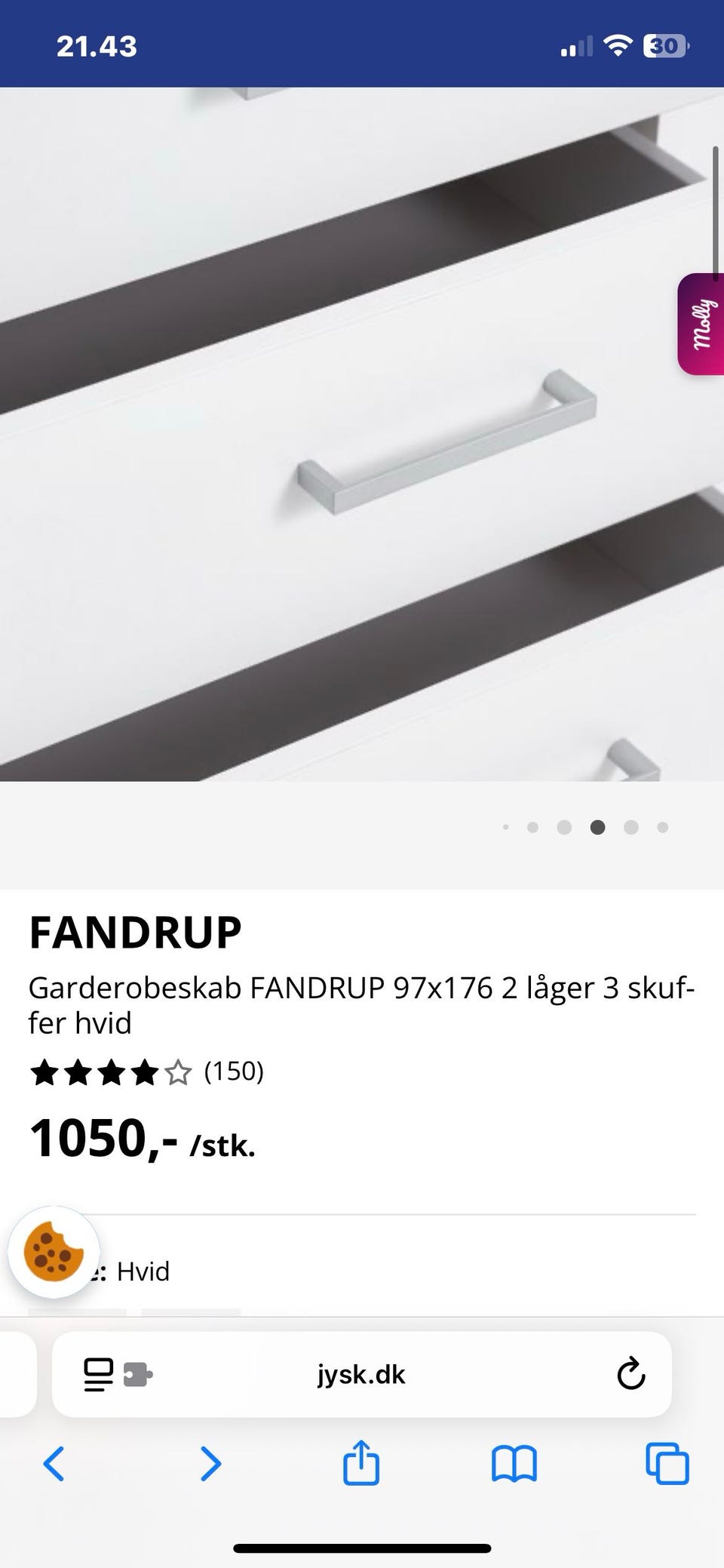Open the tab switcher icon
This screenshot has height=1568, width=724.
click(x=667, y=1465)
